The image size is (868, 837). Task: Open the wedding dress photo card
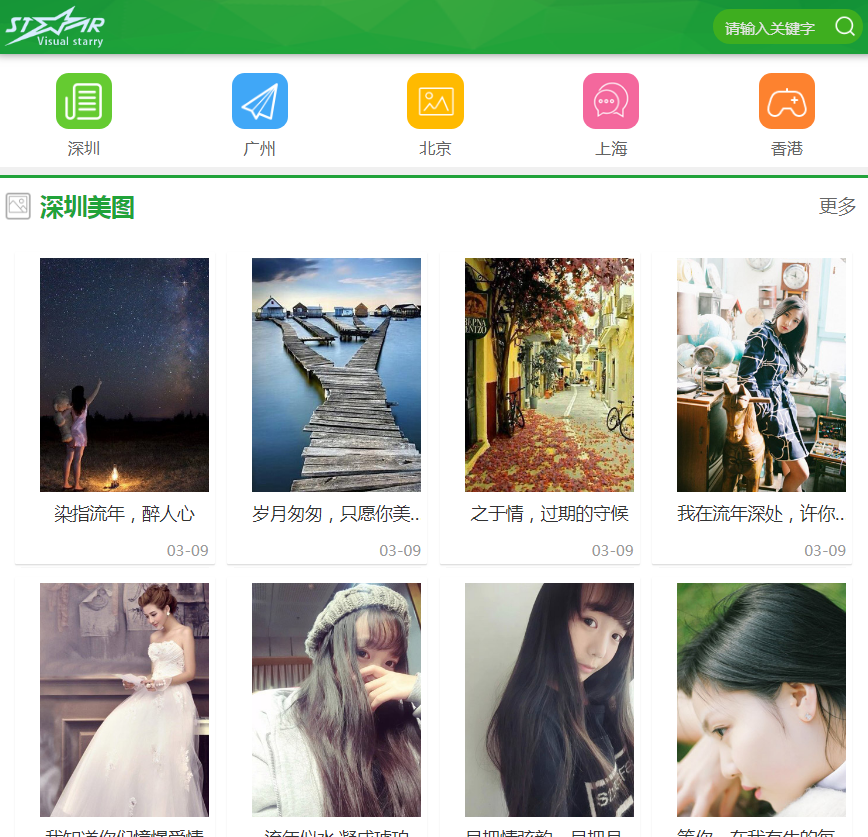click(124, 700)
